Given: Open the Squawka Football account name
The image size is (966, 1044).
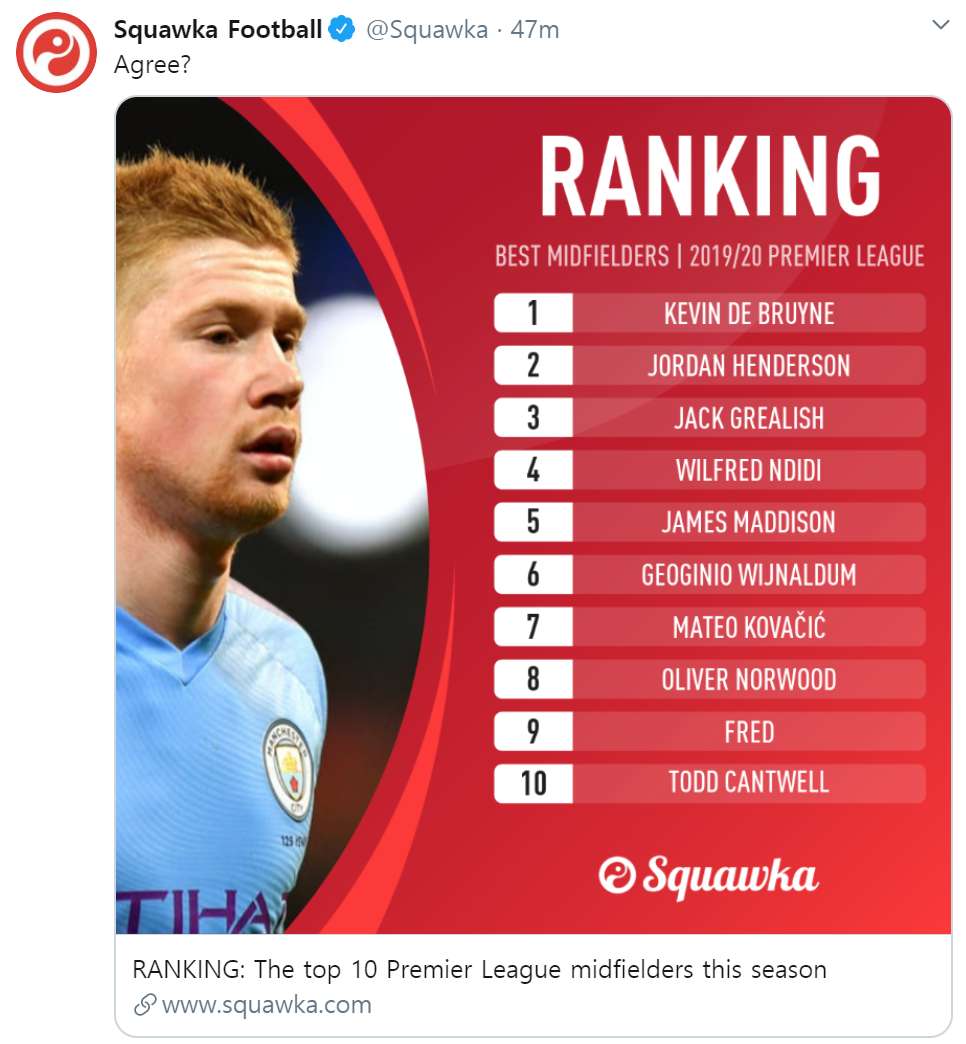Looking at the screenshot, I should (x=217, y=30).
